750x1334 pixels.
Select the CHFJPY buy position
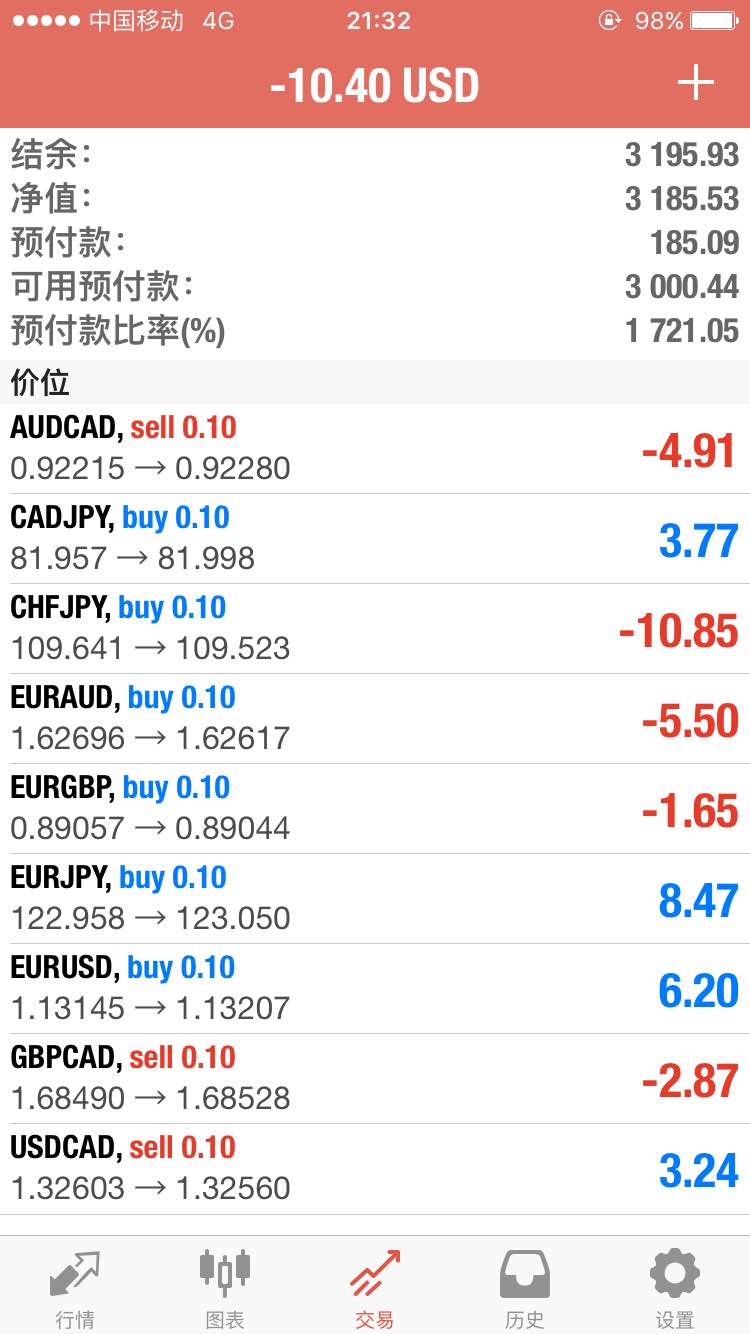tap(375, 629)
